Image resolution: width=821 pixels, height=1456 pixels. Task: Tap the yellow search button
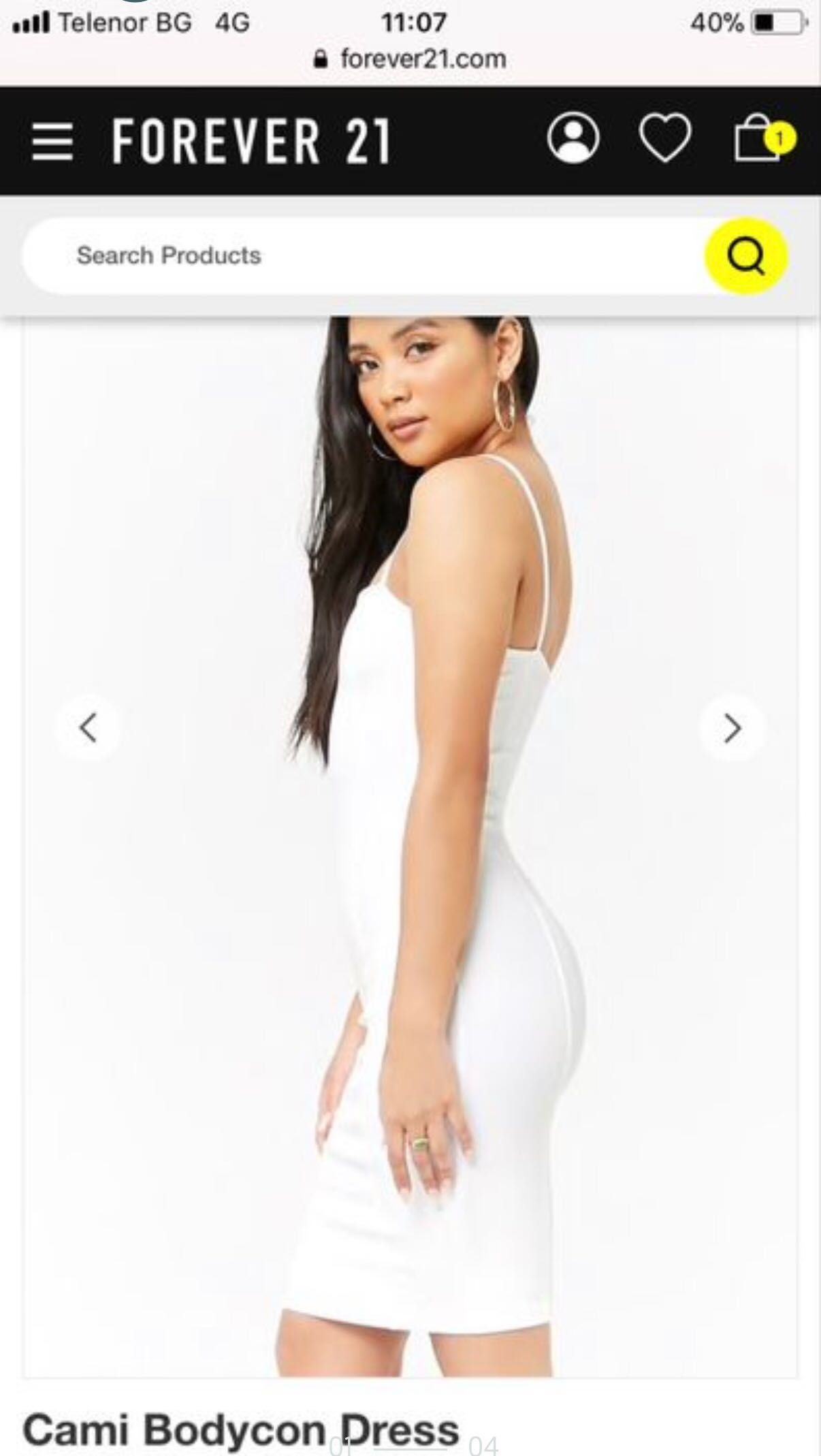[x=746, y=256]
